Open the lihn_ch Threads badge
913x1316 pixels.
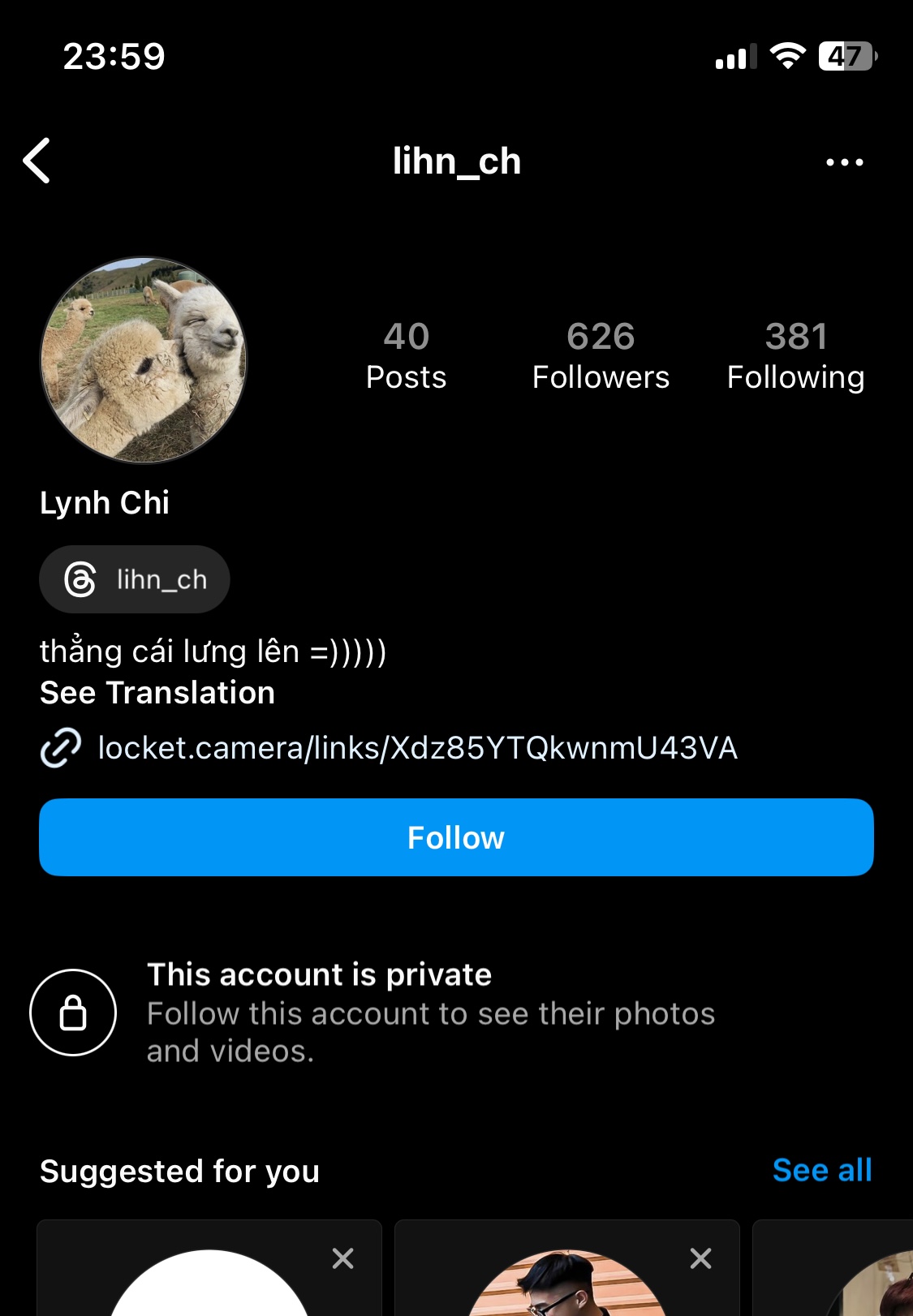[135, 579]
